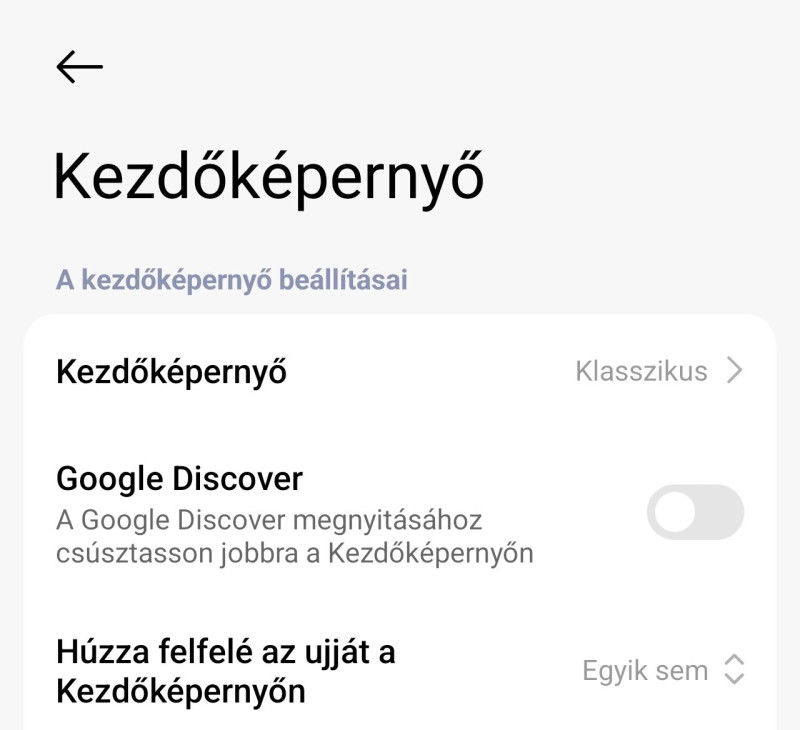The image size is (800, 730).
Task: Enable the Google Discover toggle
Action: point(695,512)
